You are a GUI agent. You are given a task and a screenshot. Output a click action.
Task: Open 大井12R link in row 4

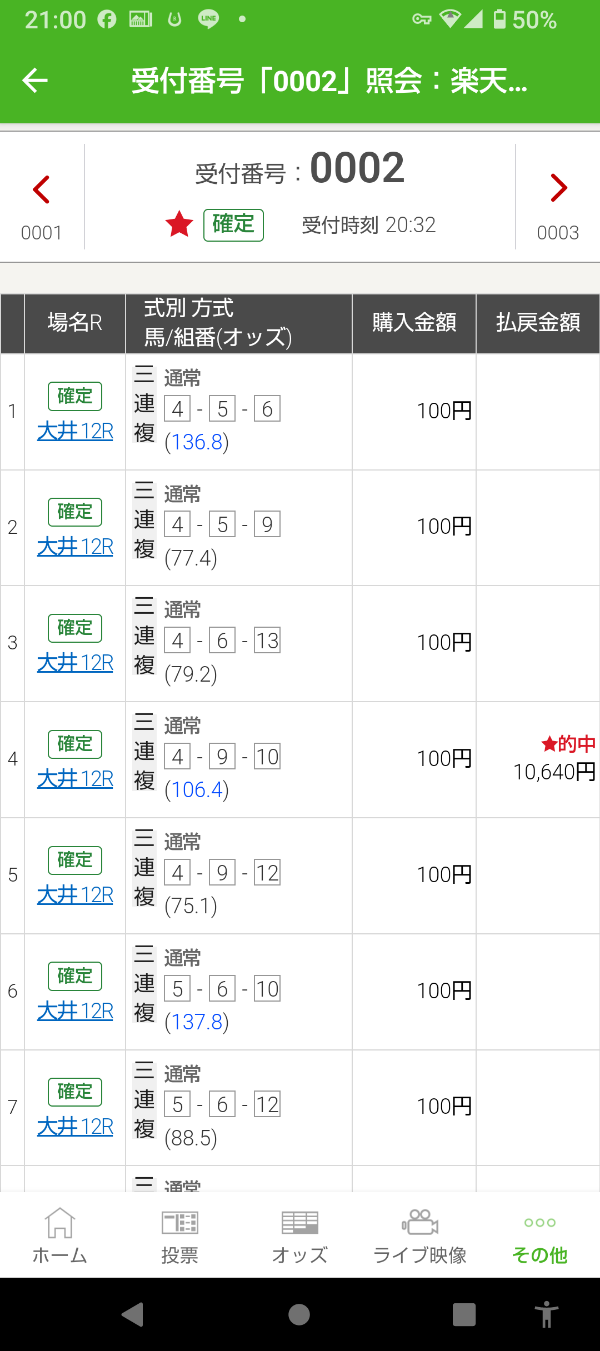pyautogui.click(x=75, y=779)
